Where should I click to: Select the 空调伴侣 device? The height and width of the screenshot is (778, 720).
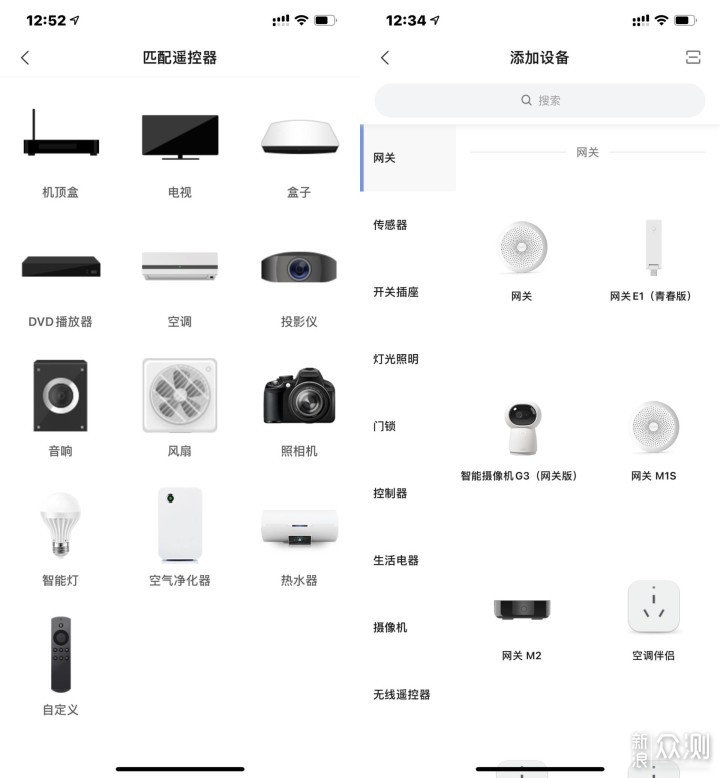(654, 620)
